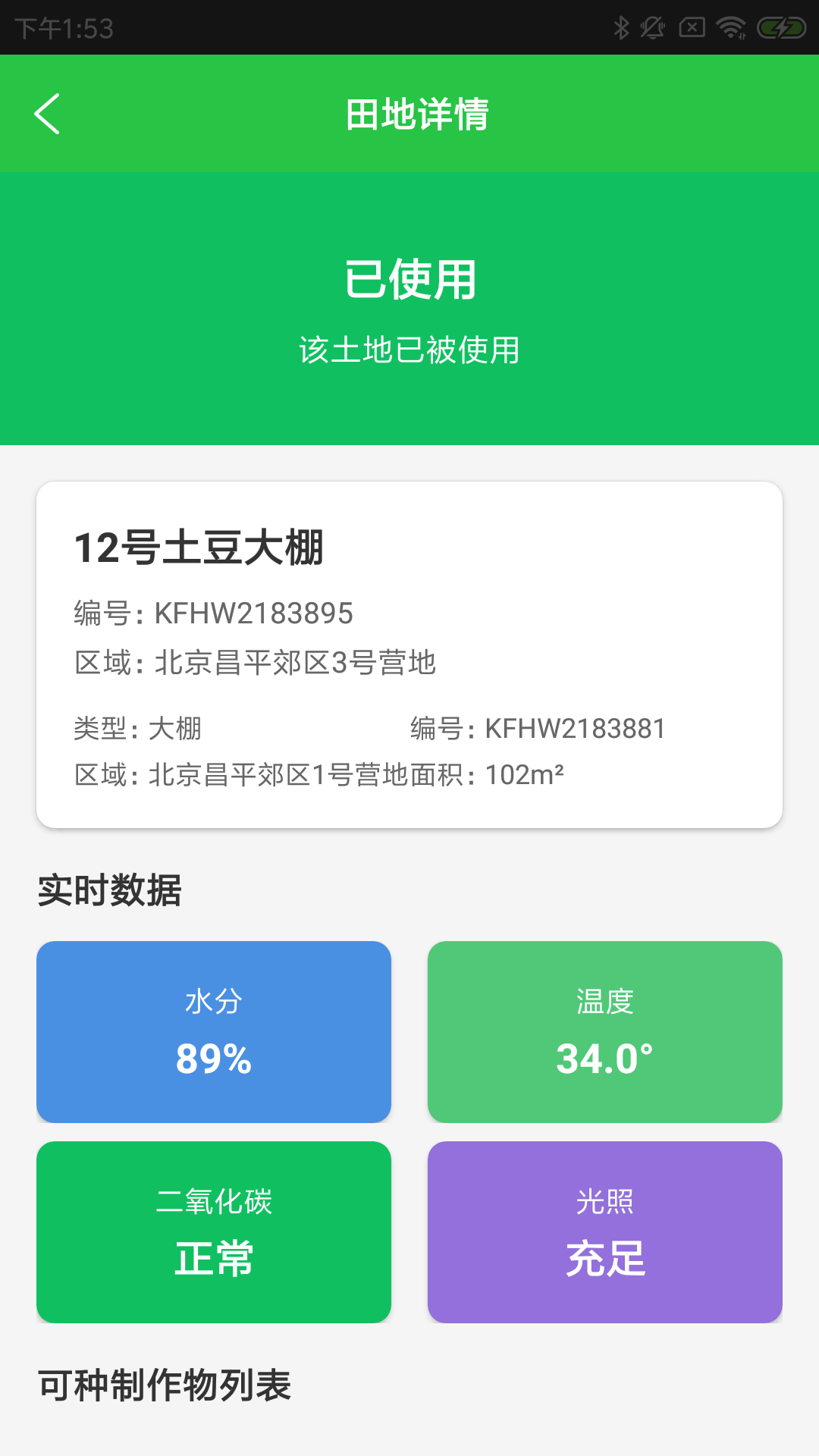Tap the clock showing 下午1:53
This screenshot has width=819, height=1456.
(64, 28)
